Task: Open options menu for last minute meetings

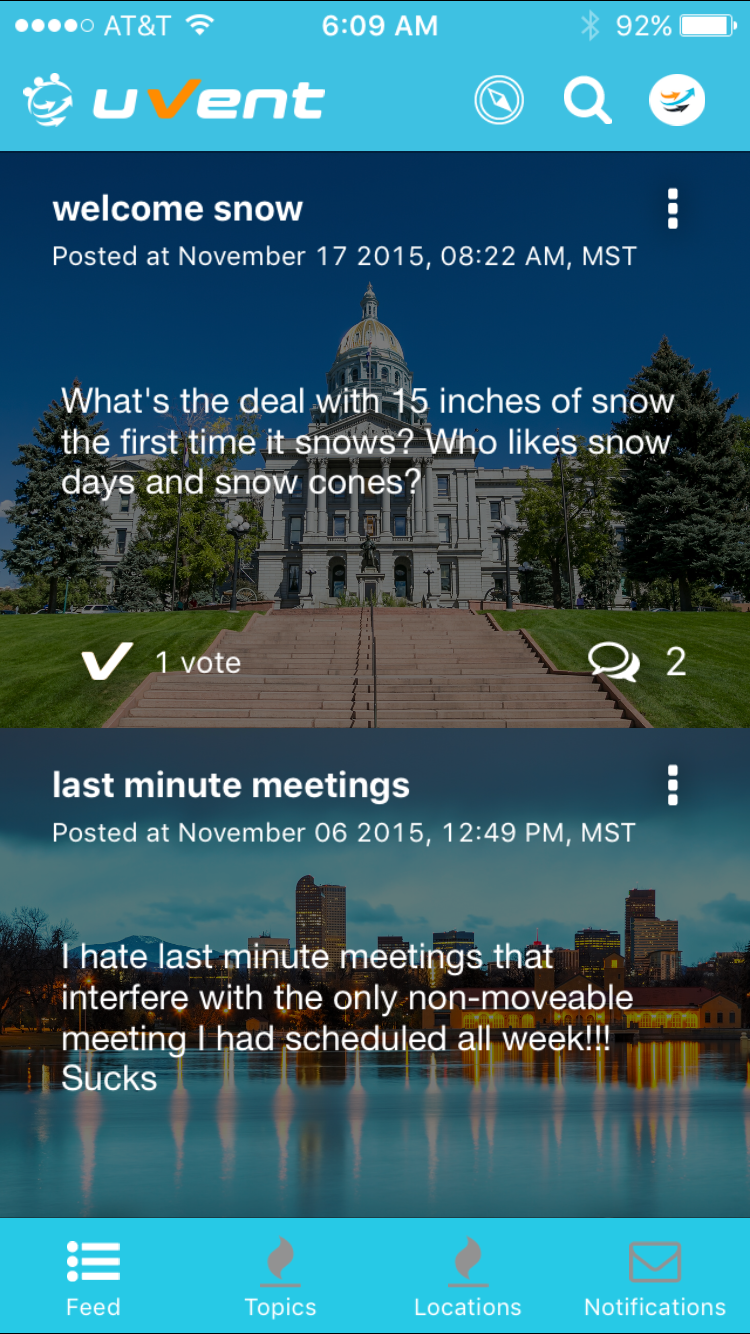Action: [x=672, y=786]
